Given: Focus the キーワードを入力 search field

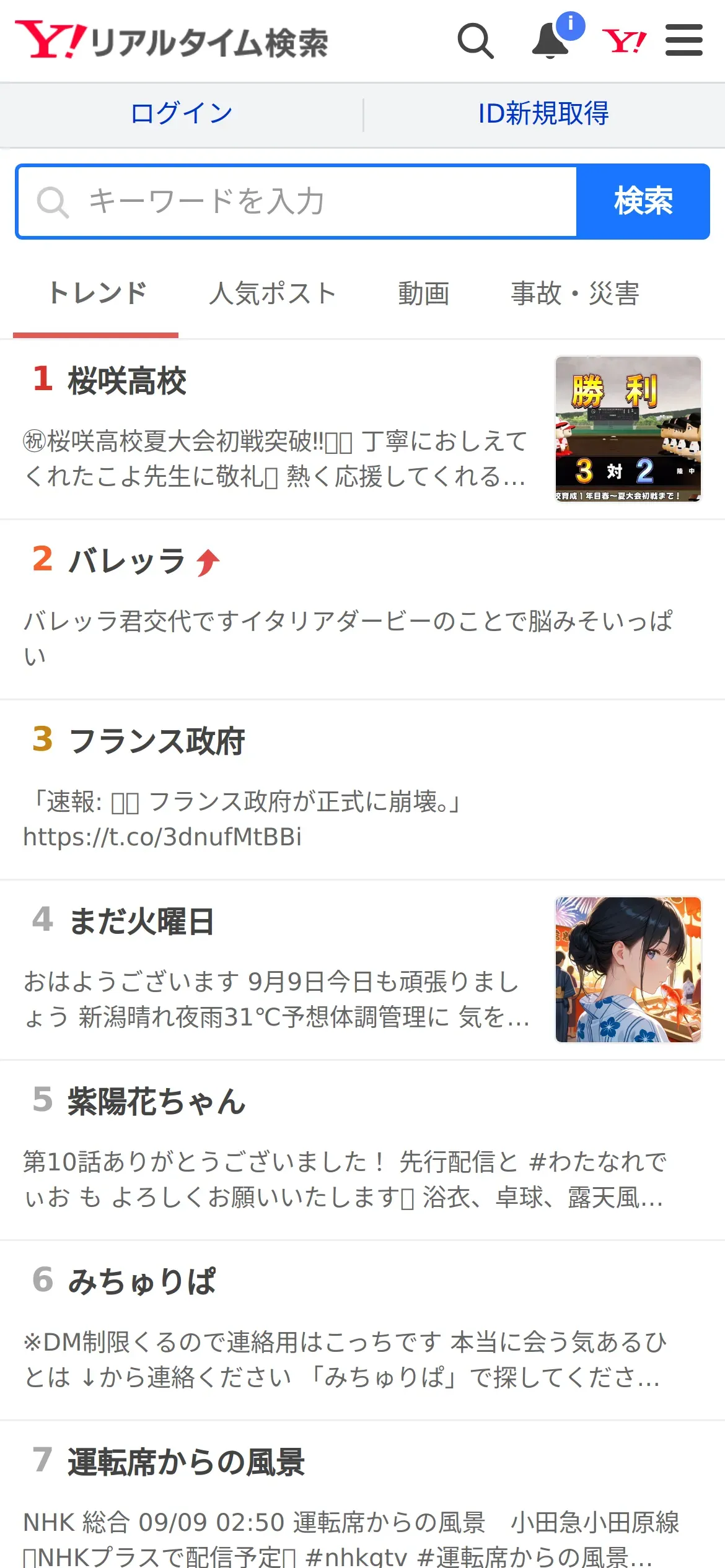Looking at the screenshot, I should click(x=297, y=201).
